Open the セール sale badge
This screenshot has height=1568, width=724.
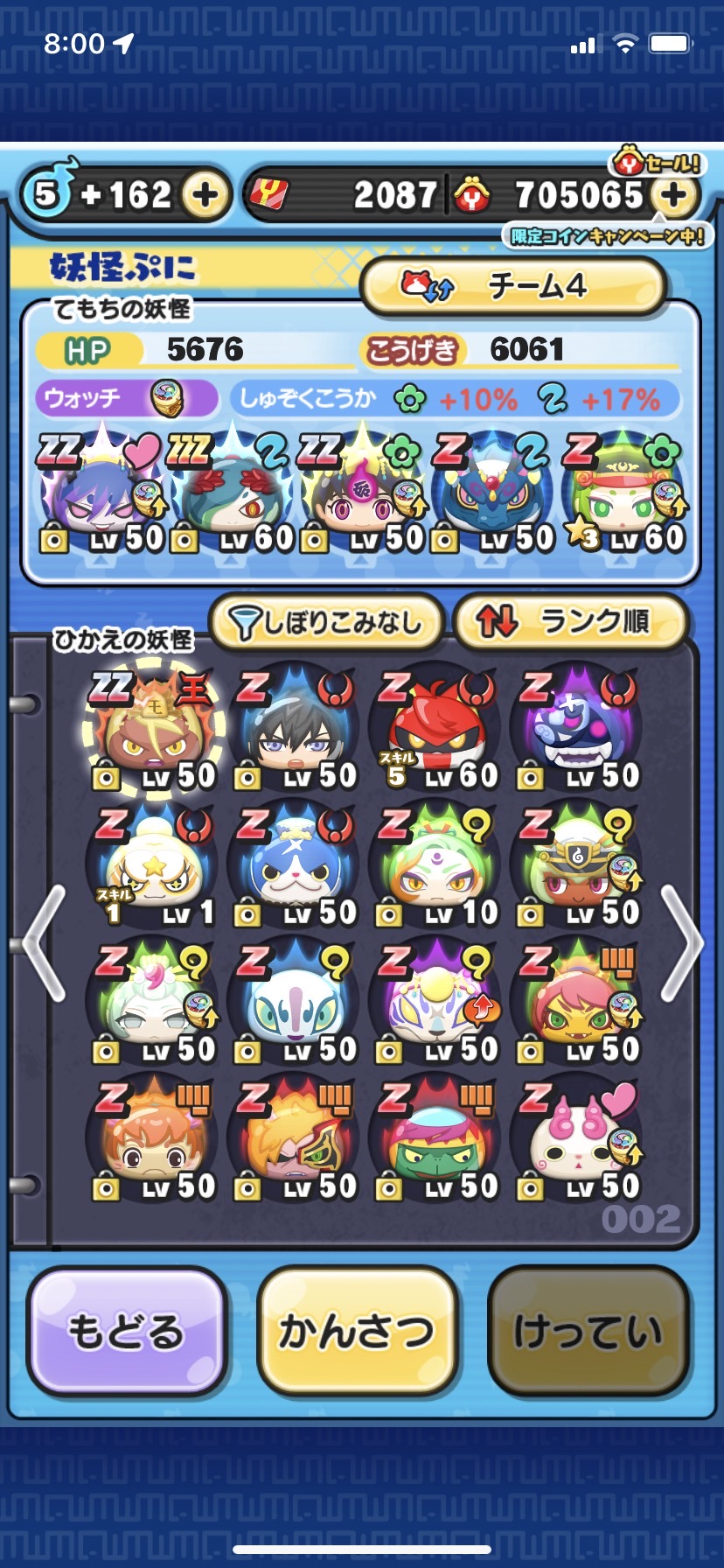coord(656,162)
